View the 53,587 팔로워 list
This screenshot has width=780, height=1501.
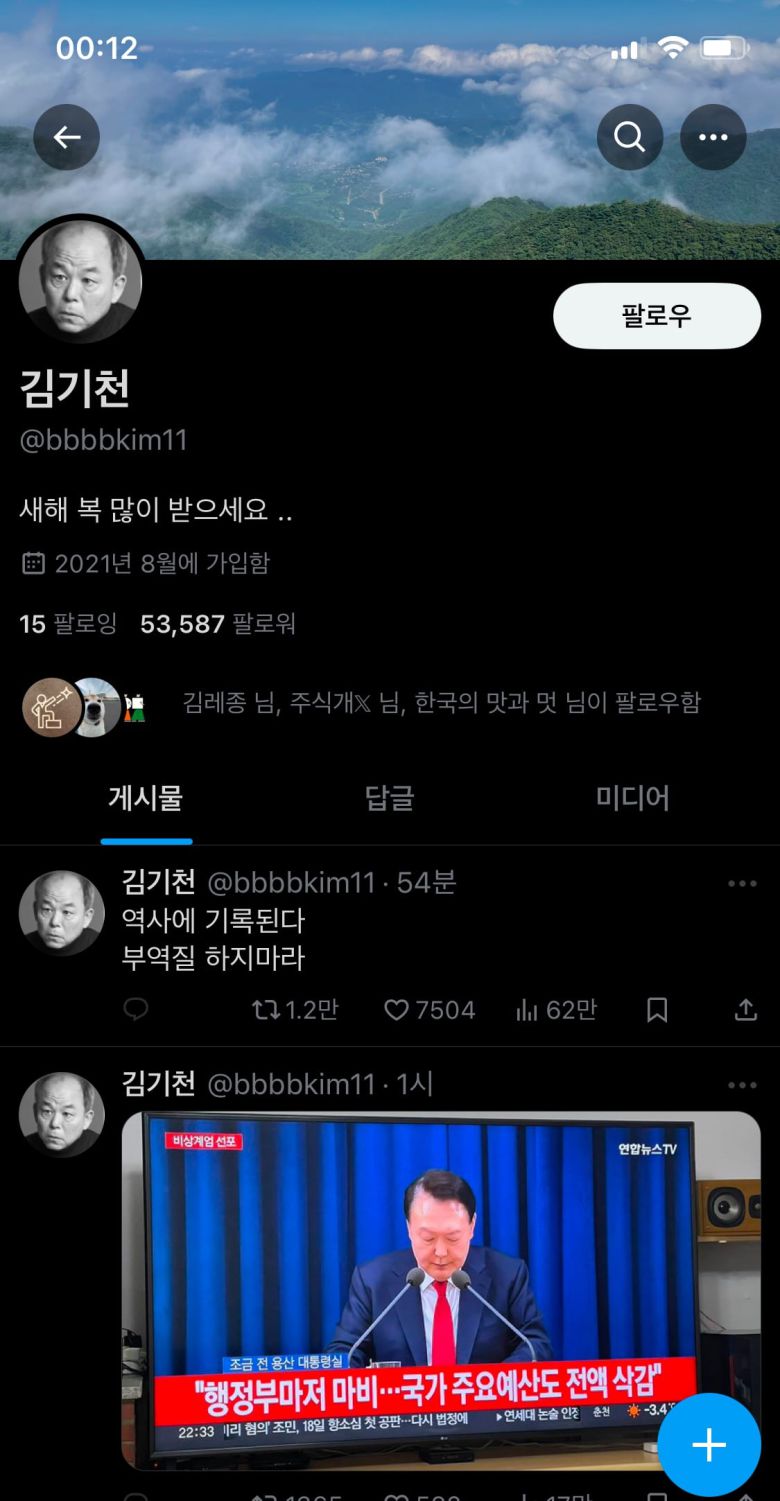[x=218, y=624]
